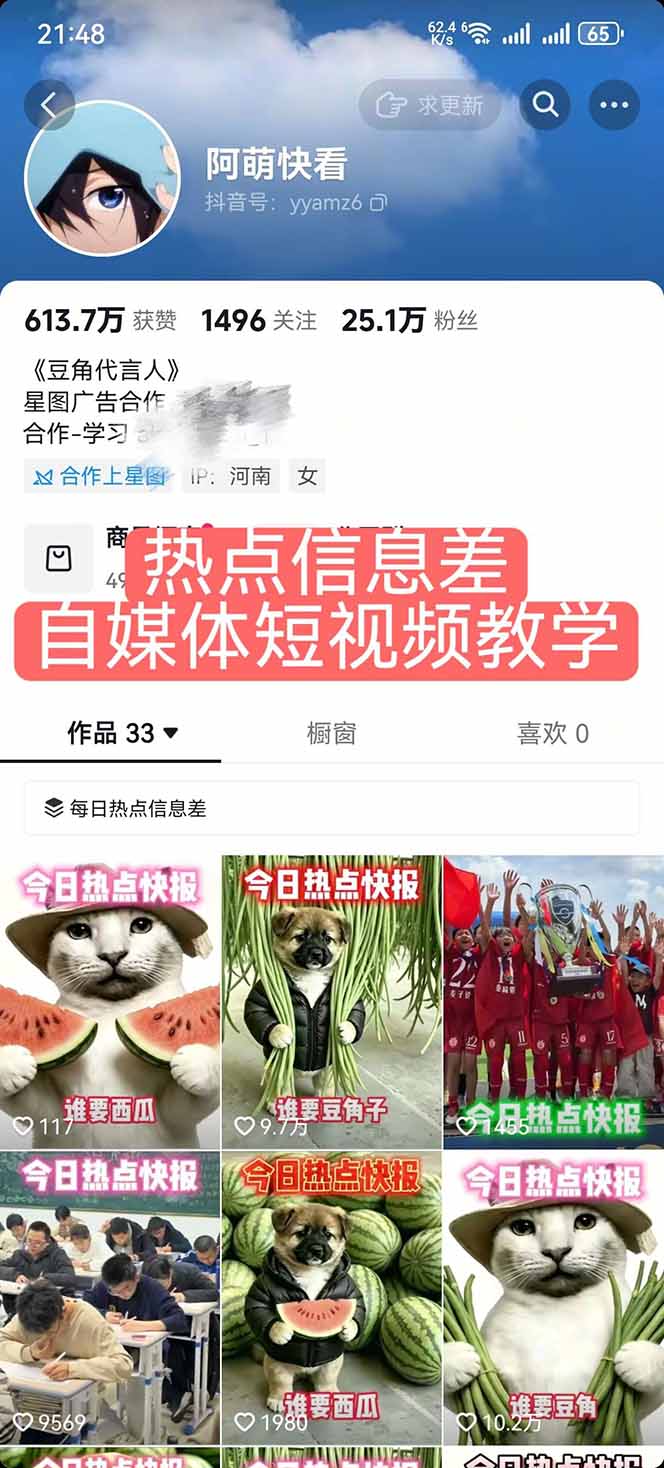Viewport: 664px width, 1468px height.
Task: Open the three-dot more menu
Action: [614, 104]
